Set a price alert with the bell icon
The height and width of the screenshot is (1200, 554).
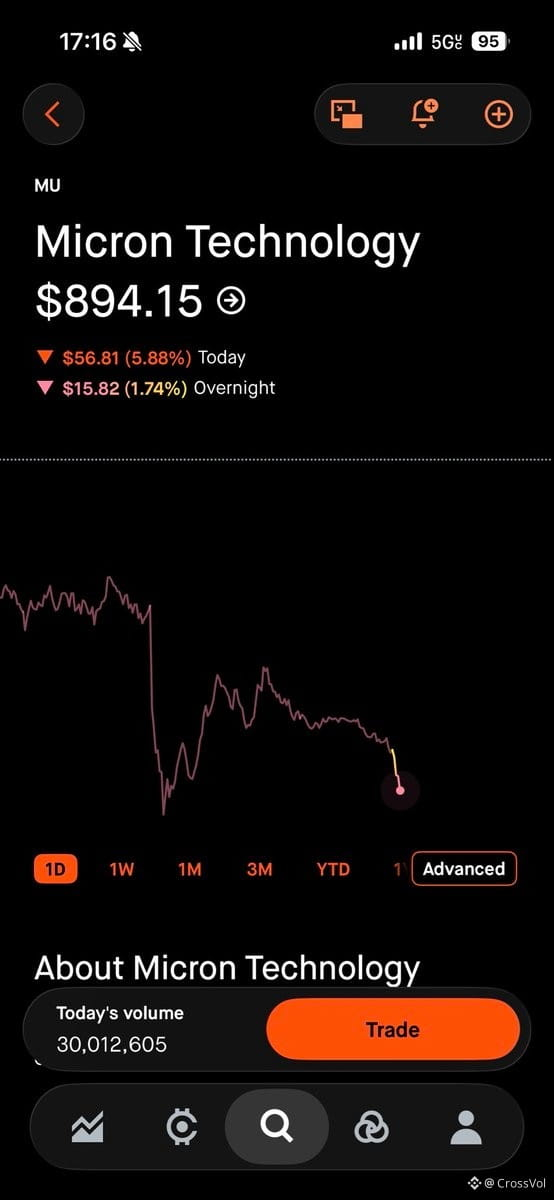[424, 114]
